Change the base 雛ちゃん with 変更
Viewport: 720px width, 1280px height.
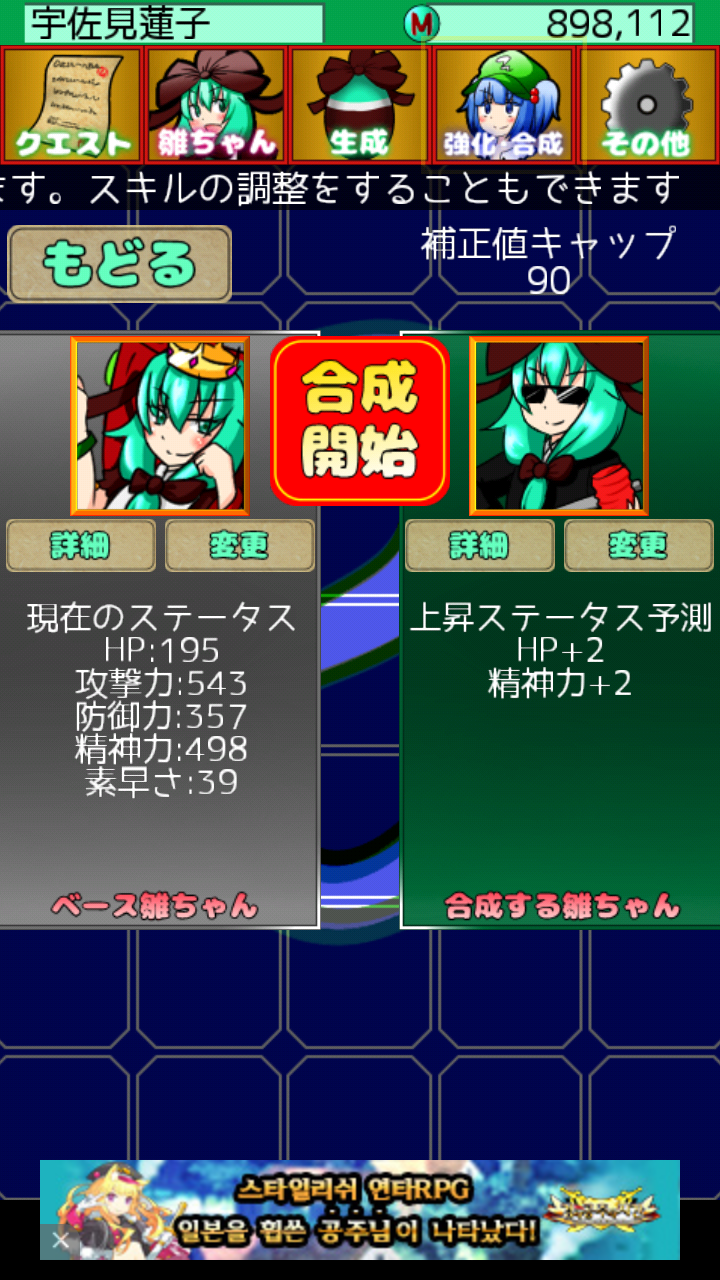[x=239, y=545]
